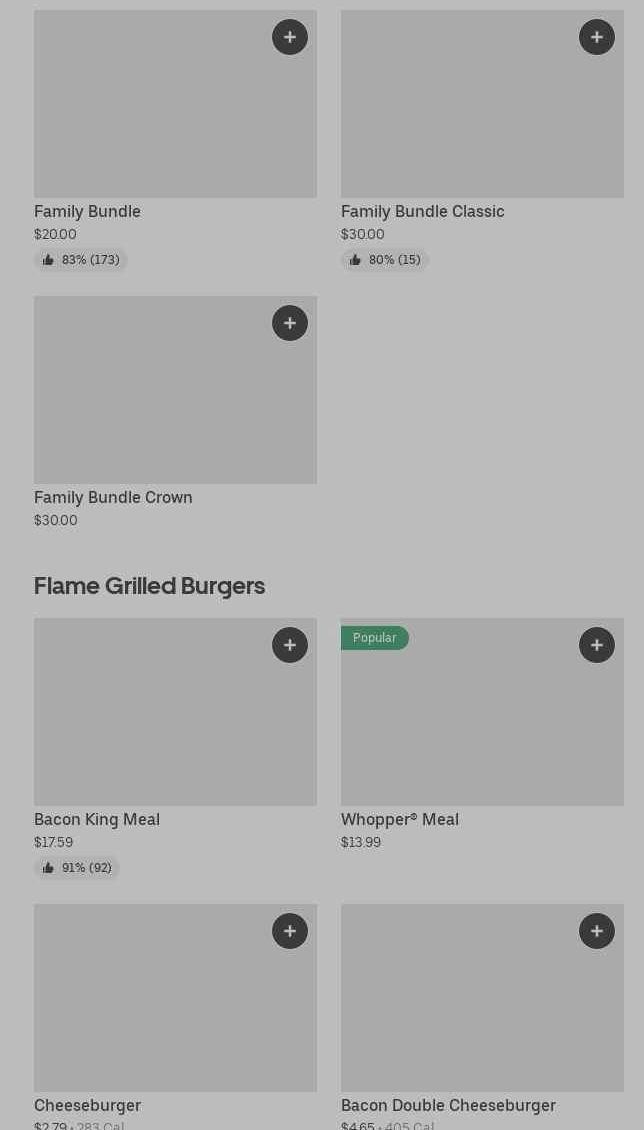
Task: Add Family Bundle Classic to cart
Action: (x=597, y=37)
